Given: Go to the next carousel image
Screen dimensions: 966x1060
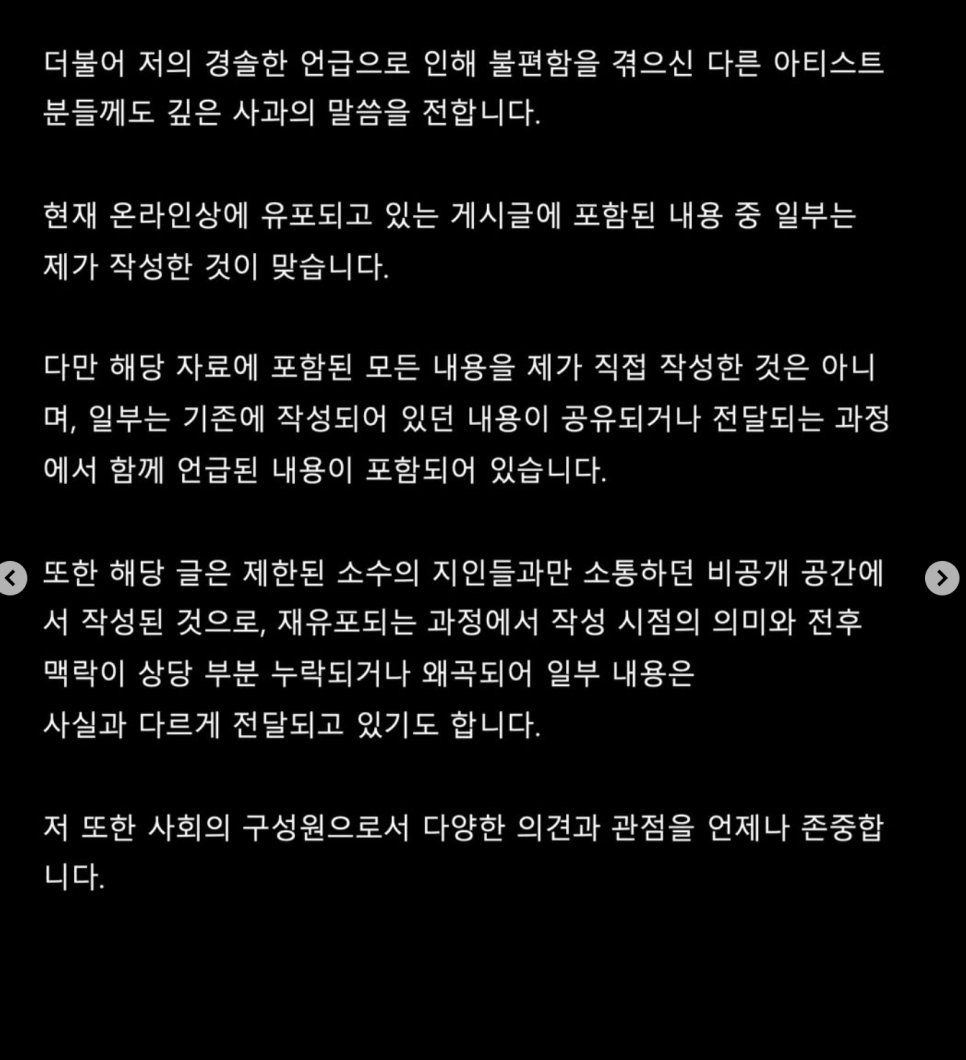Looking at the screenshot, I should tap(942, 578).
